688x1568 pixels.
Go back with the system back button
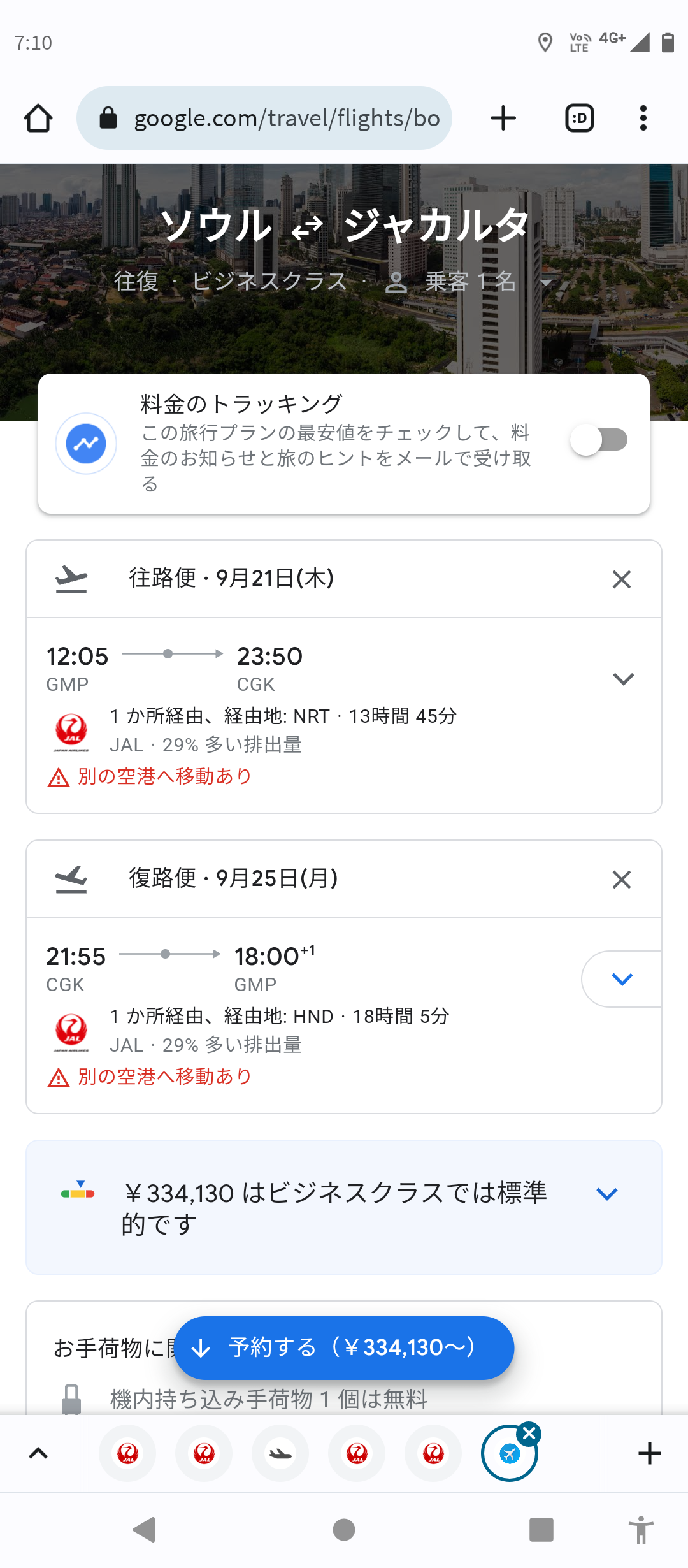point(145,1529)
